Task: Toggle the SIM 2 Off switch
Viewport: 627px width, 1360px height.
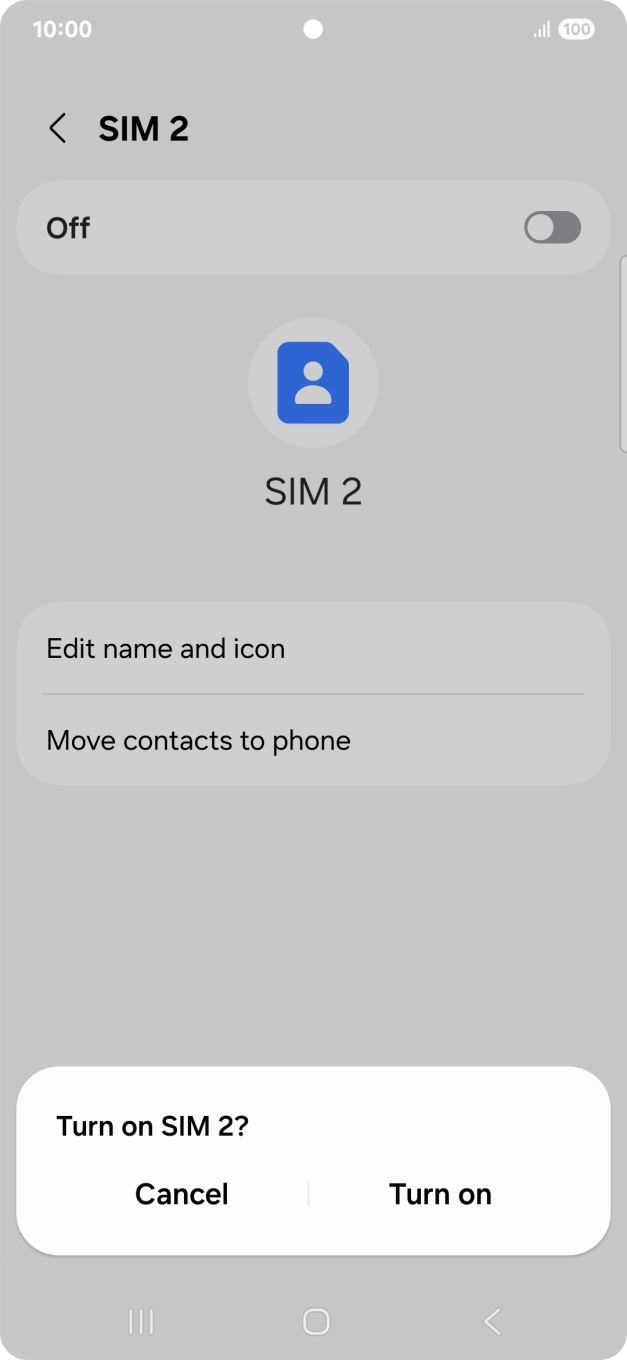Action: pos(552,228)
